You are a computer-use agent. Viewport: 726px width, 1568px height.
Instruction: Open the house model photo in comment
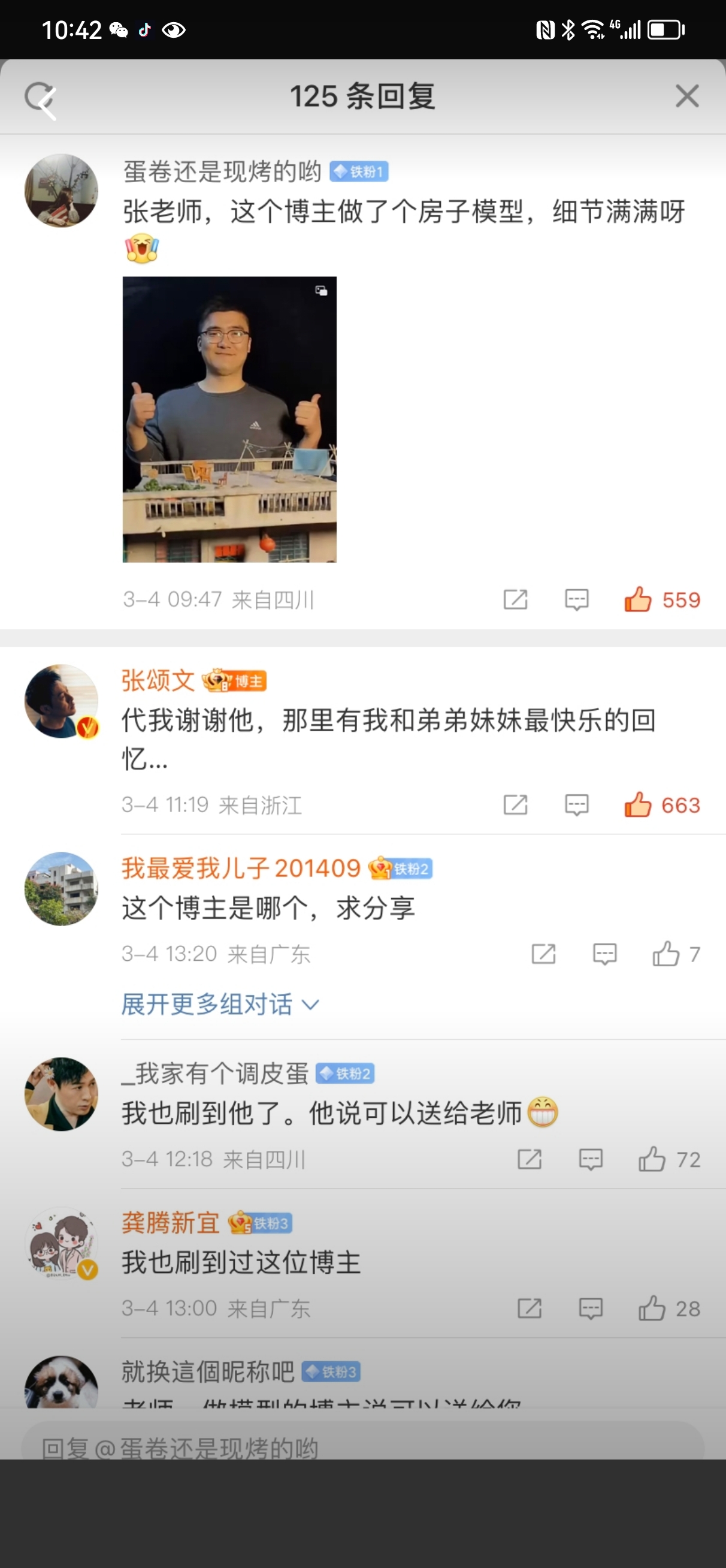point(229,419)
